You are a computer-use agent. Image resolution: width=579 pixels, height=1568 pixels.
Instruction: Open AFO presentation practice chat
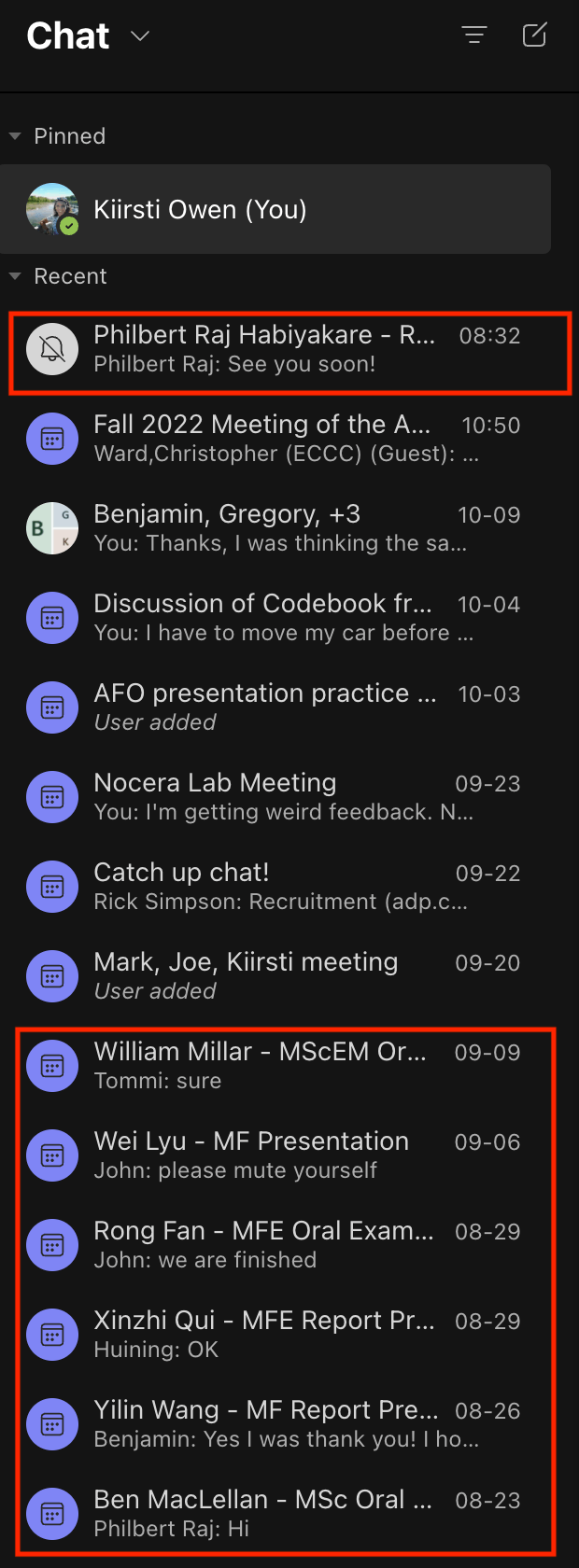(280, 707)
